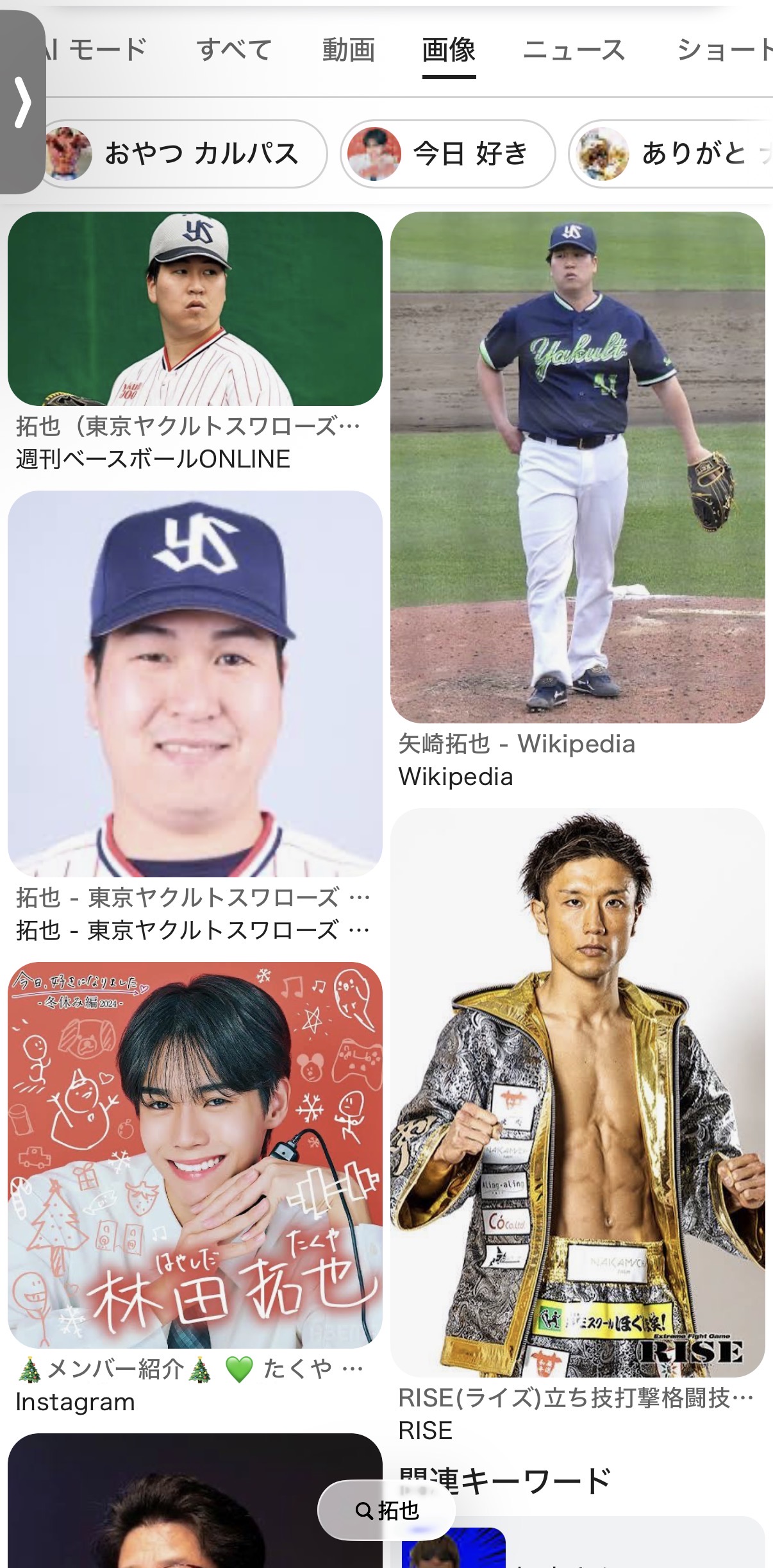Open the 林田拓也 Instagram image result

coord(195,1154)
